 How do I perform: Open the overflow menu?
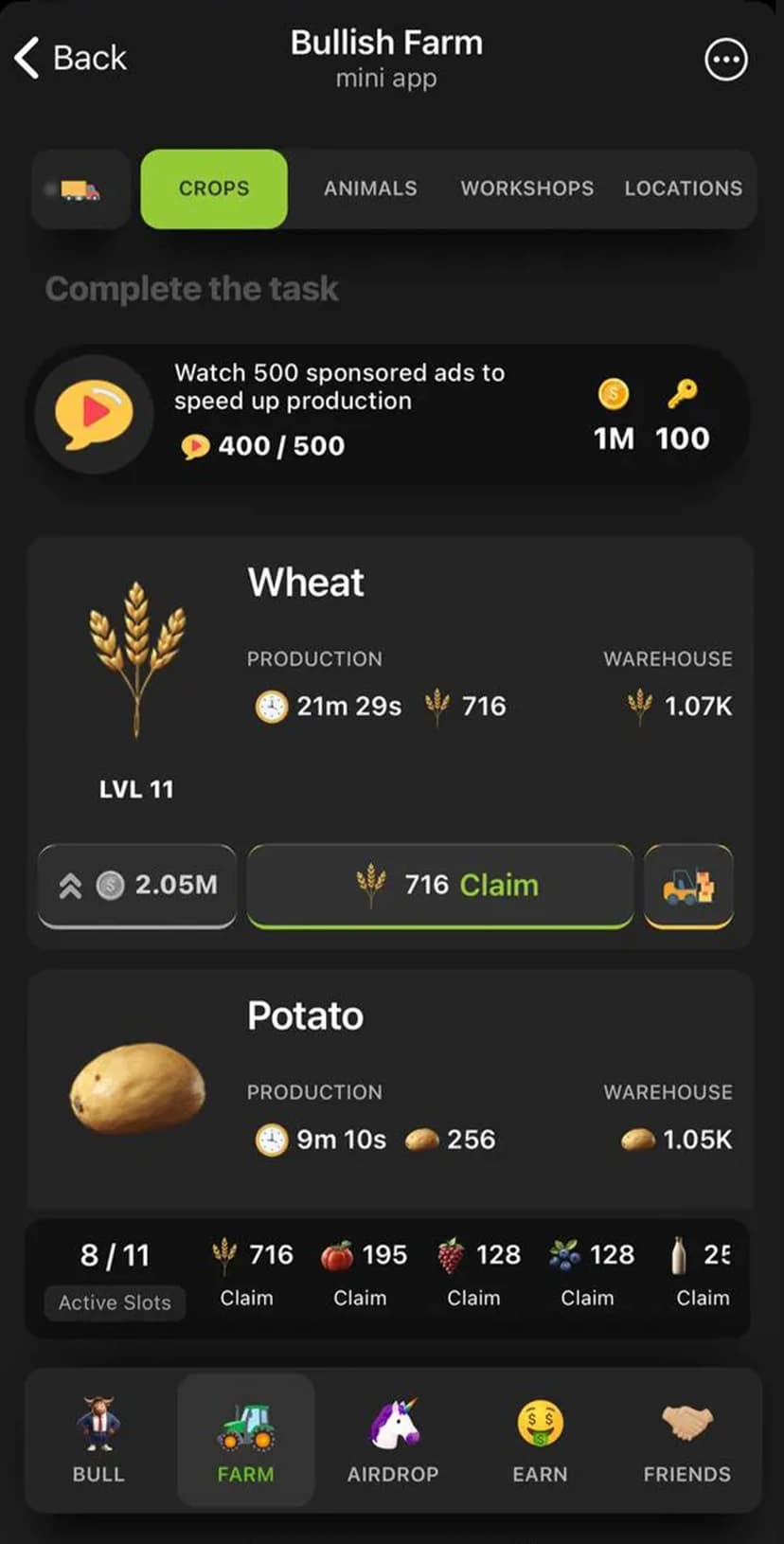(x=725, y=60)
